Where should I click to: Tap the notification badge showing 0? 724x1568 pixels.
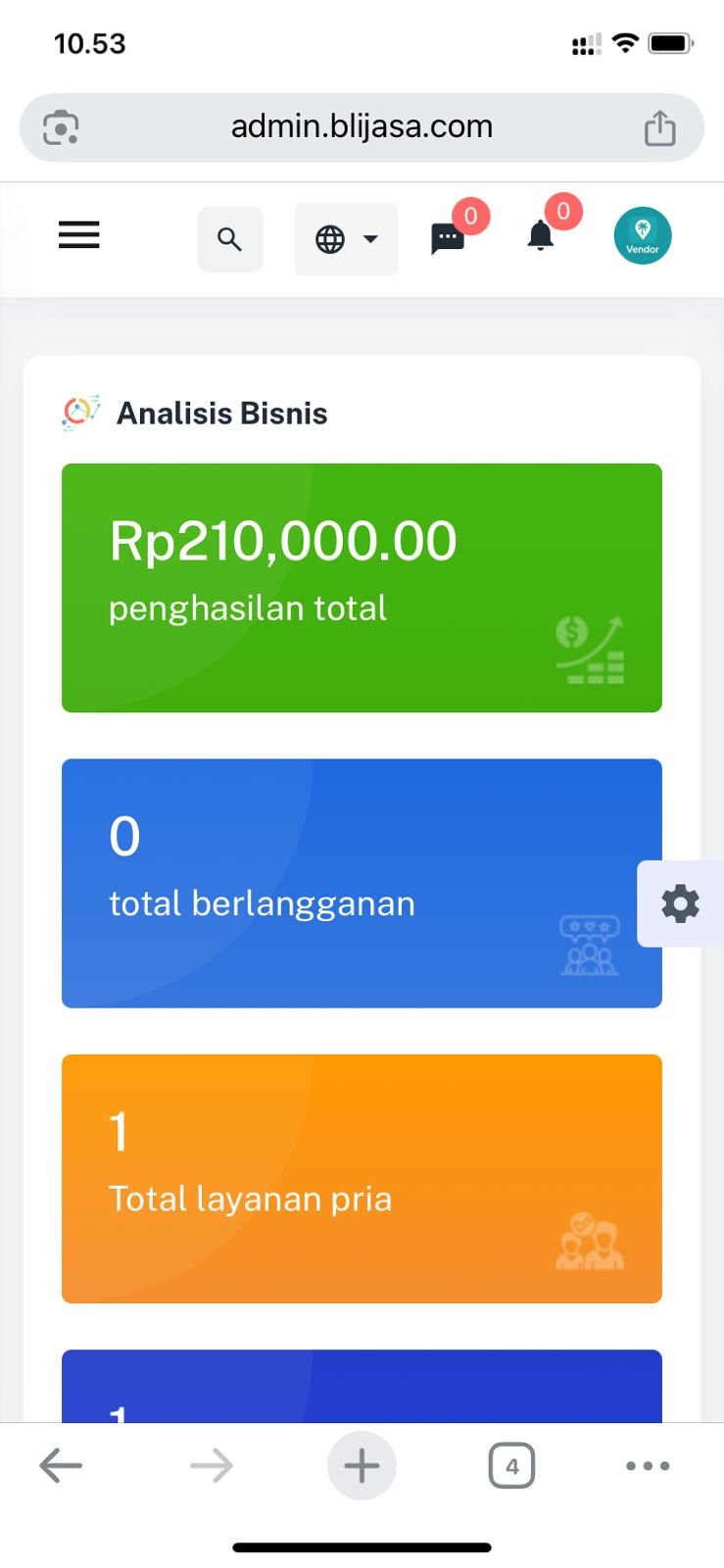point(563,211)
